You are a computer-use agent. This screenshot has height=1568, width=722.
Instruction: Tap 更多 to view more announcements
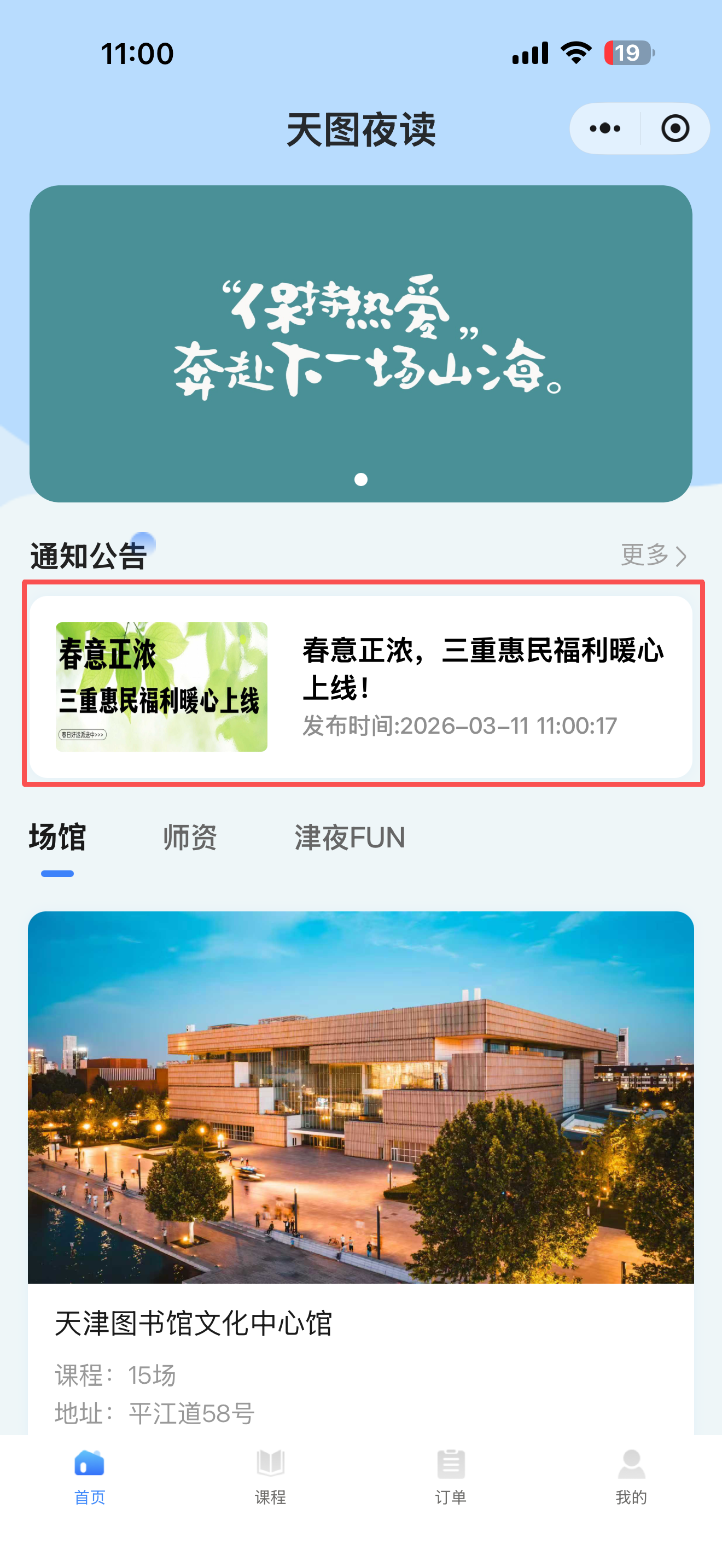click(x=653, y=555)
